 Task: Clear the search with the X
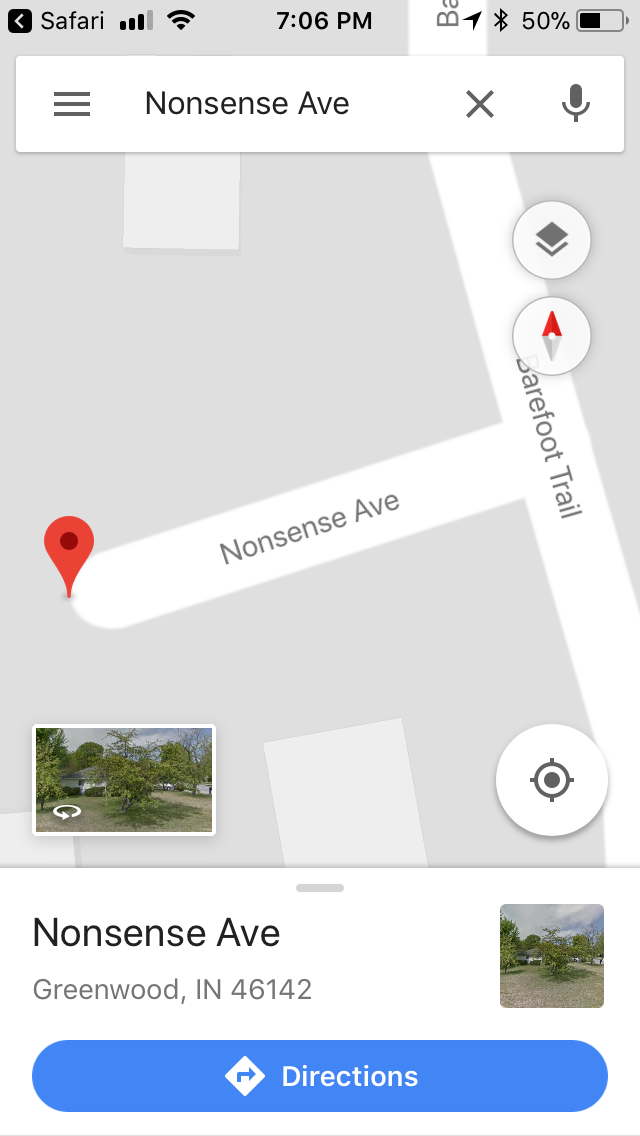click(480, 104)
